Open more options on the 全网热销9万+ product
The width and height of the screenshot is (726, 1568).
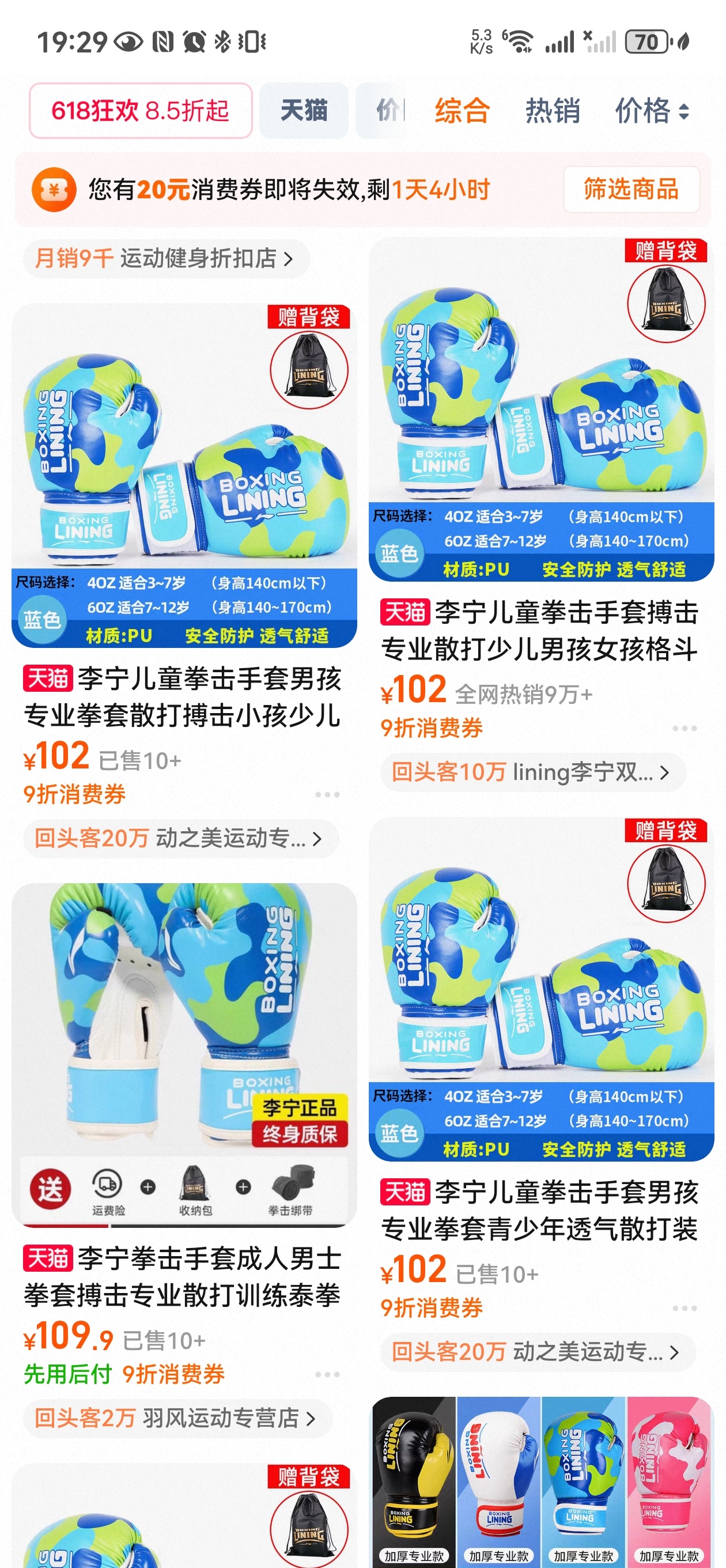[684, 728]
